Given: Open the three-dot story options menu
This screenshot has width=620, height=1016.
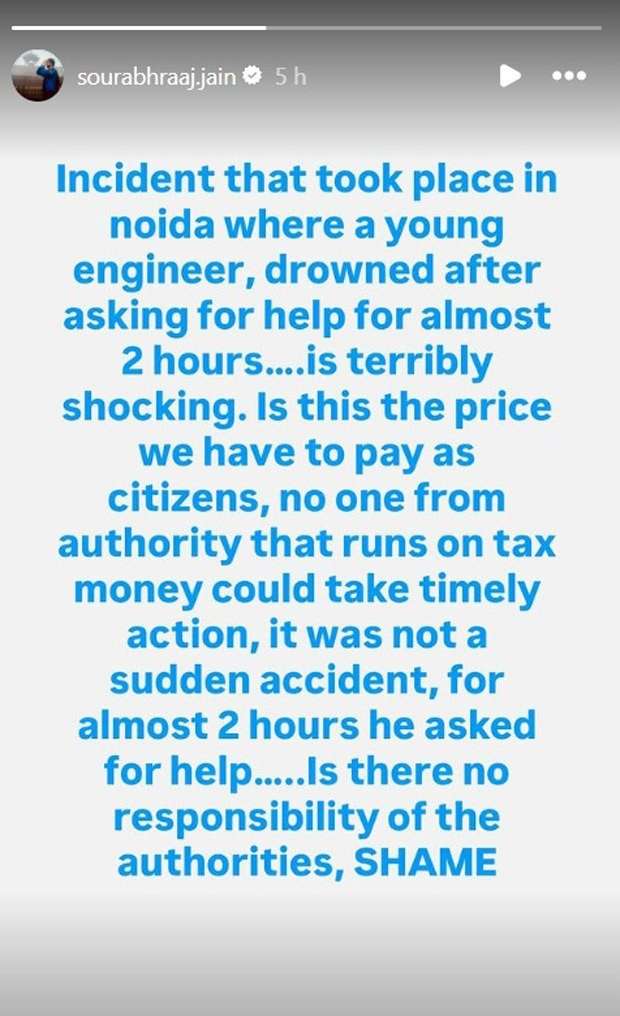Looking at the screenshot, I should pyautogui.click(x=568, y=76).
